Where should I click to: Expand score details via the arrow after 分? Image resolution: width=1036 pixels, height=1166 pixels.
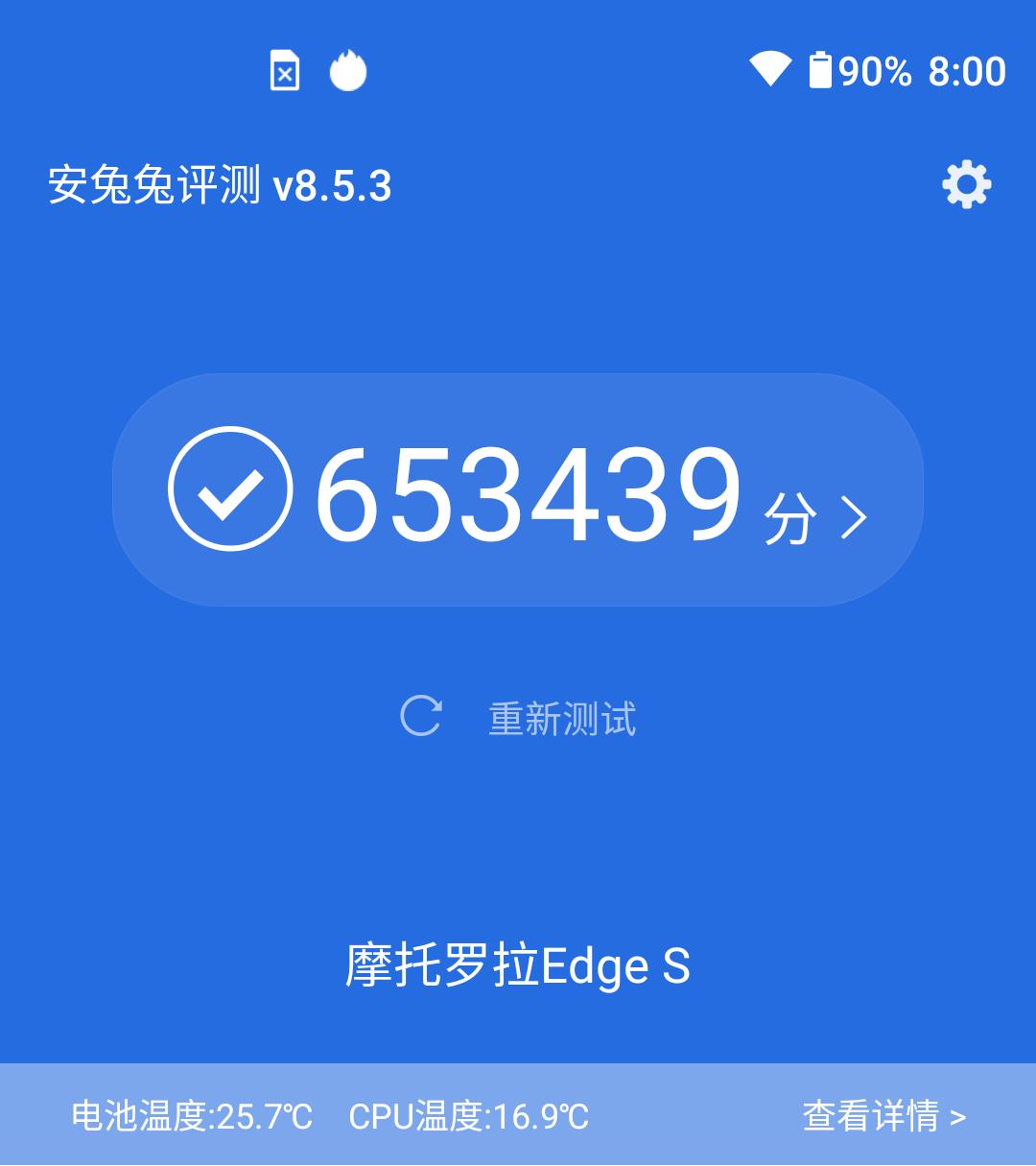click(x=852, y=515)
